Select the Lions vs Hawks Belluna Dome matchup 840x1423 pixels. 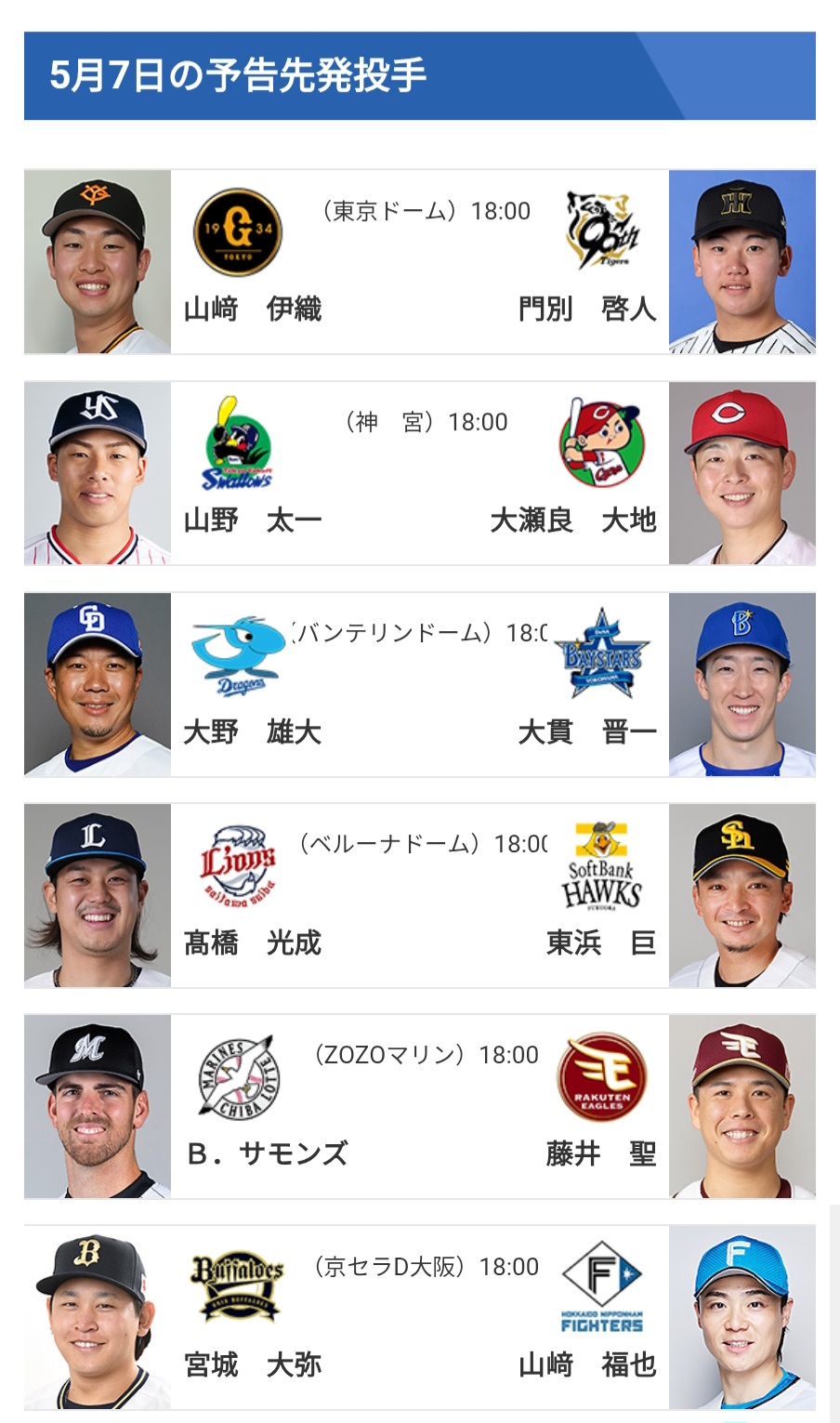(x=420, y=895)
